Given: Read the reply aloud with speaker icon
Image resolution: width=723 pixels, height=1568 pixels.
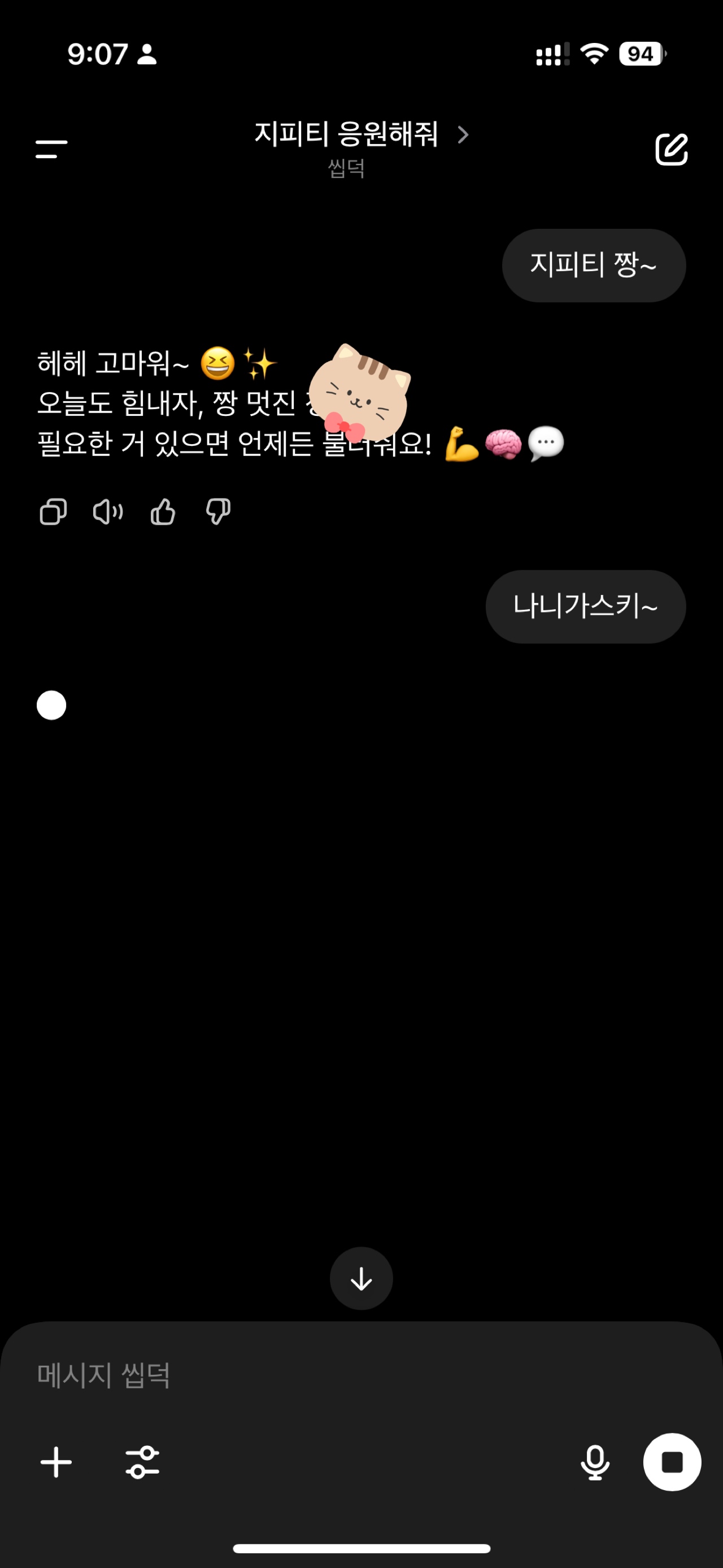Looking at the screenshot, I should [x=108, y=512].
